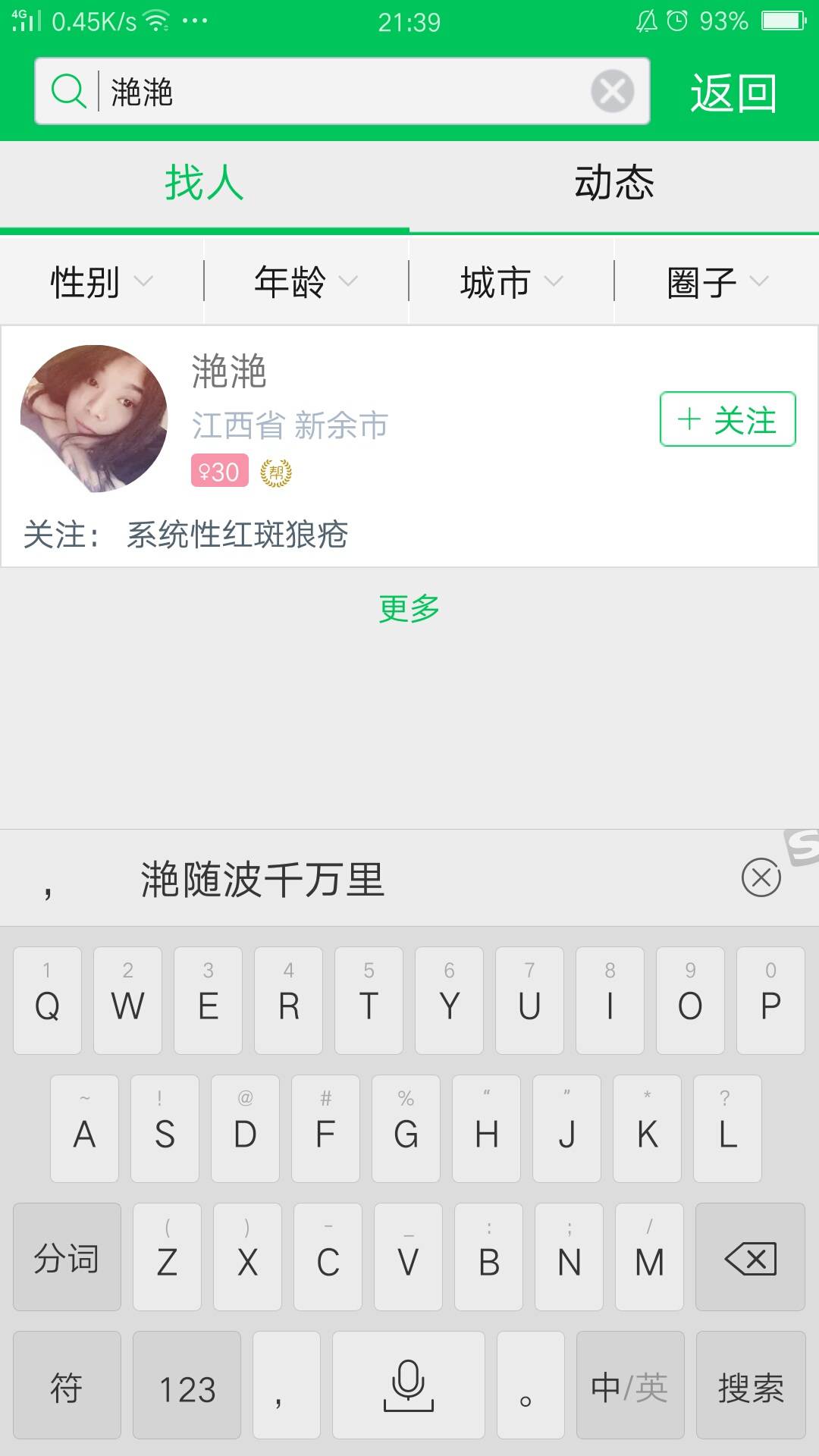Switch input language with 中/英 key

coord(629,1386)
